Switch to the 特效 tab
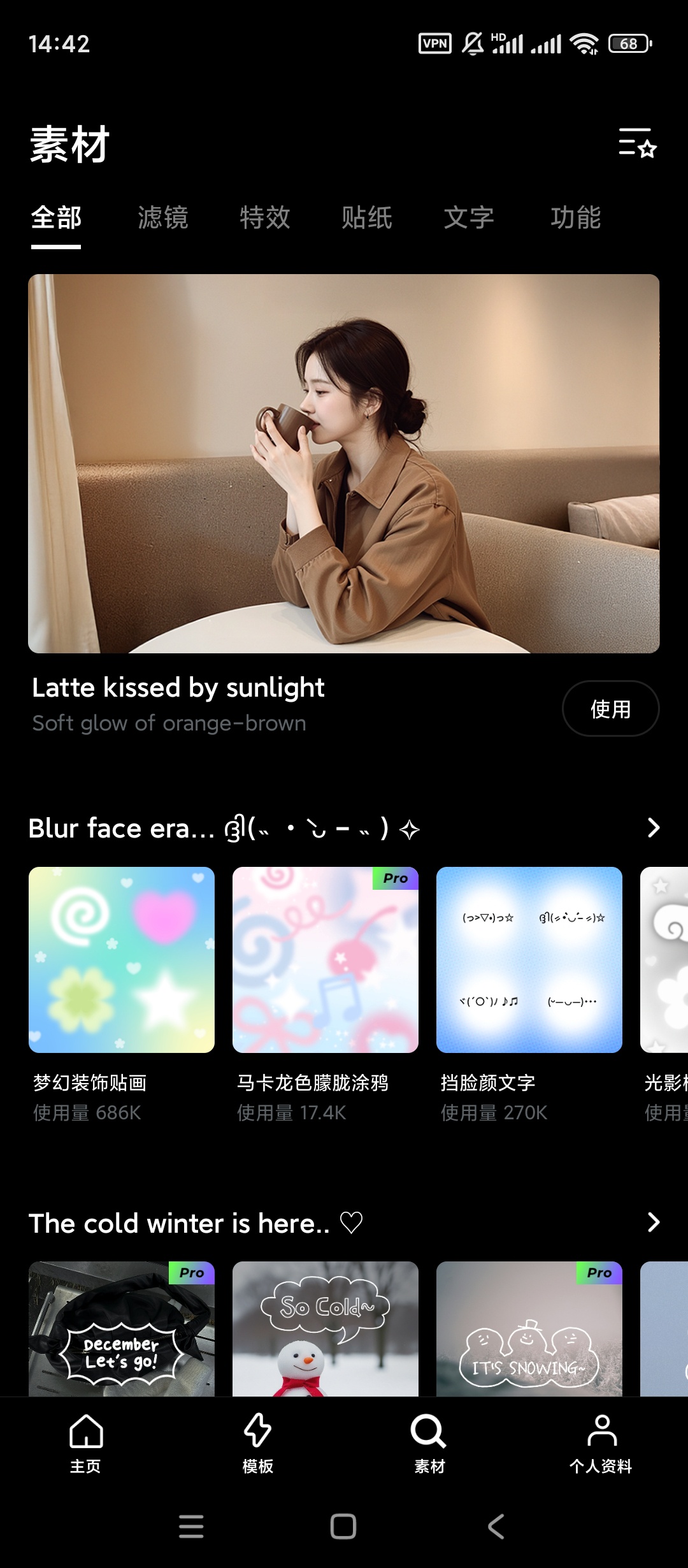Viewport: 688px width, 1568px height. coord(265,218)
